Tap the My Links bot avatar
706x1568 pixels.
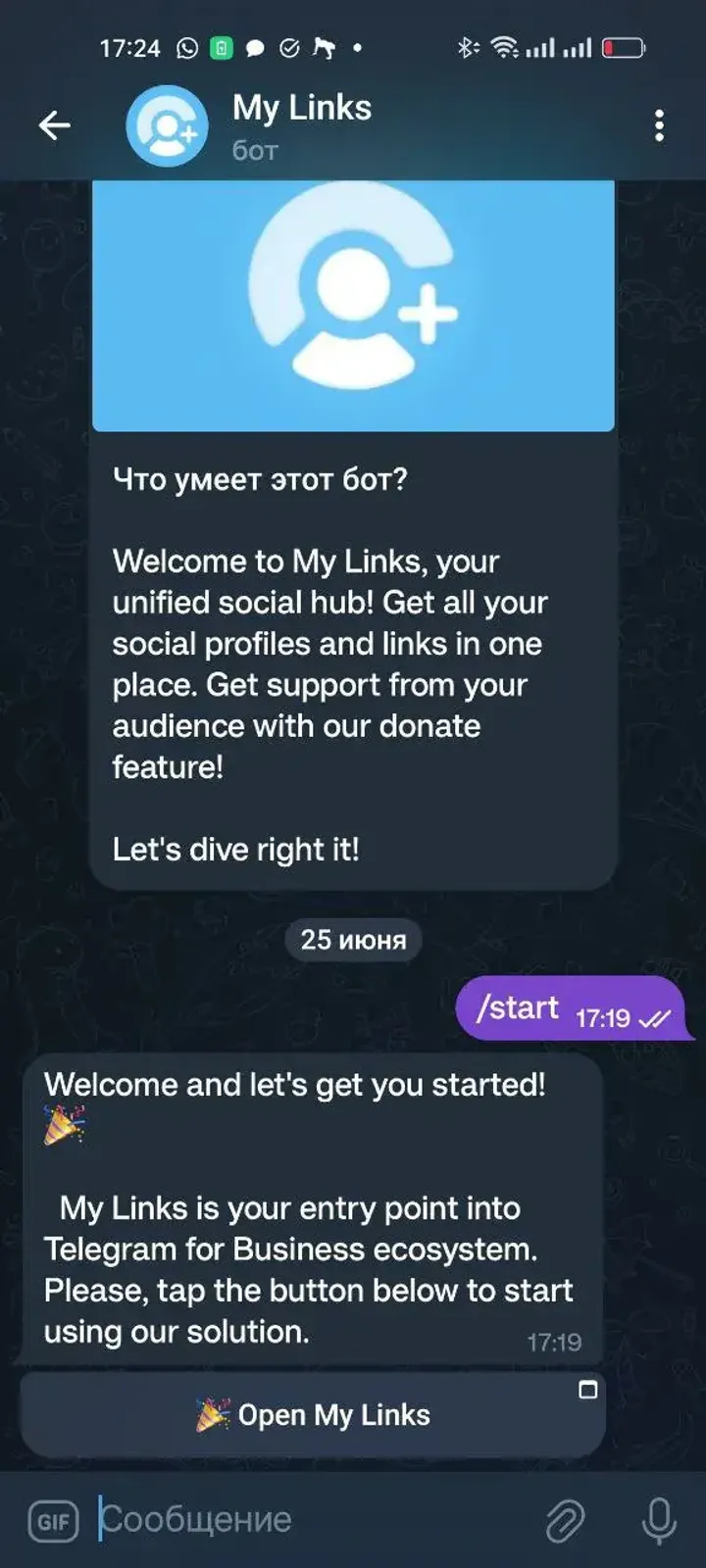click(x=167, y=125)
